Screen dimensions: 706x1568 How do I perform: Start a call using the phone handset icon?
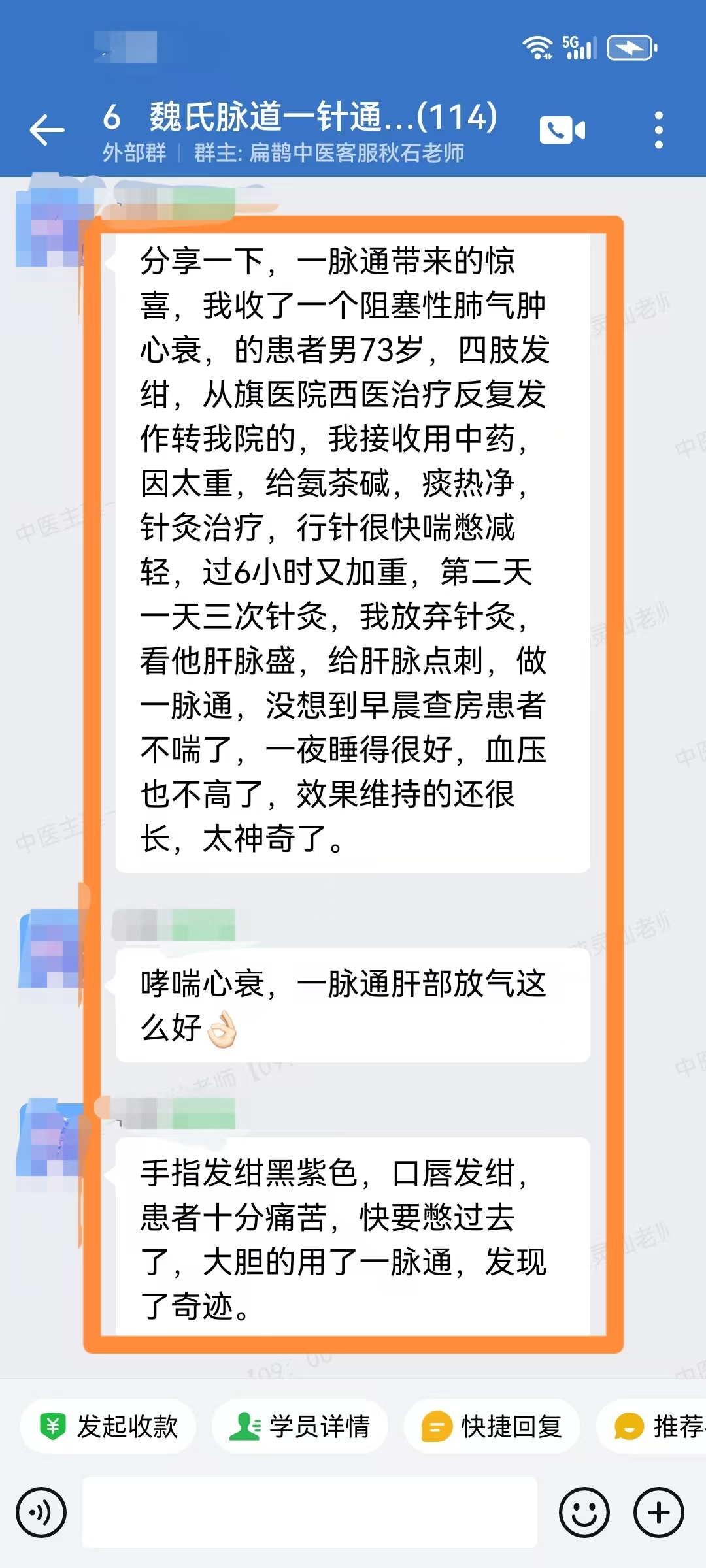563,129
